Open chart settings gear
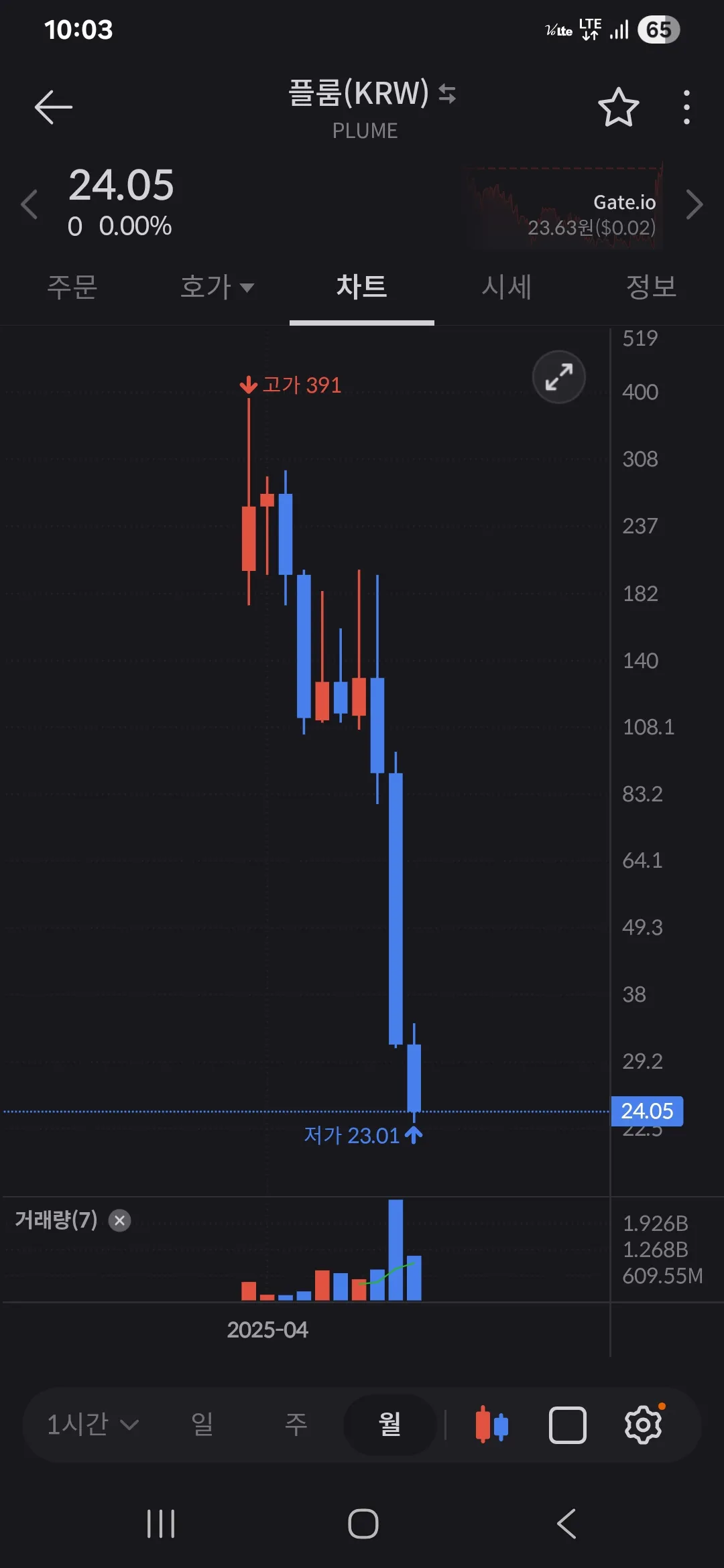 pyautogui.click(x=644, y=1425)
